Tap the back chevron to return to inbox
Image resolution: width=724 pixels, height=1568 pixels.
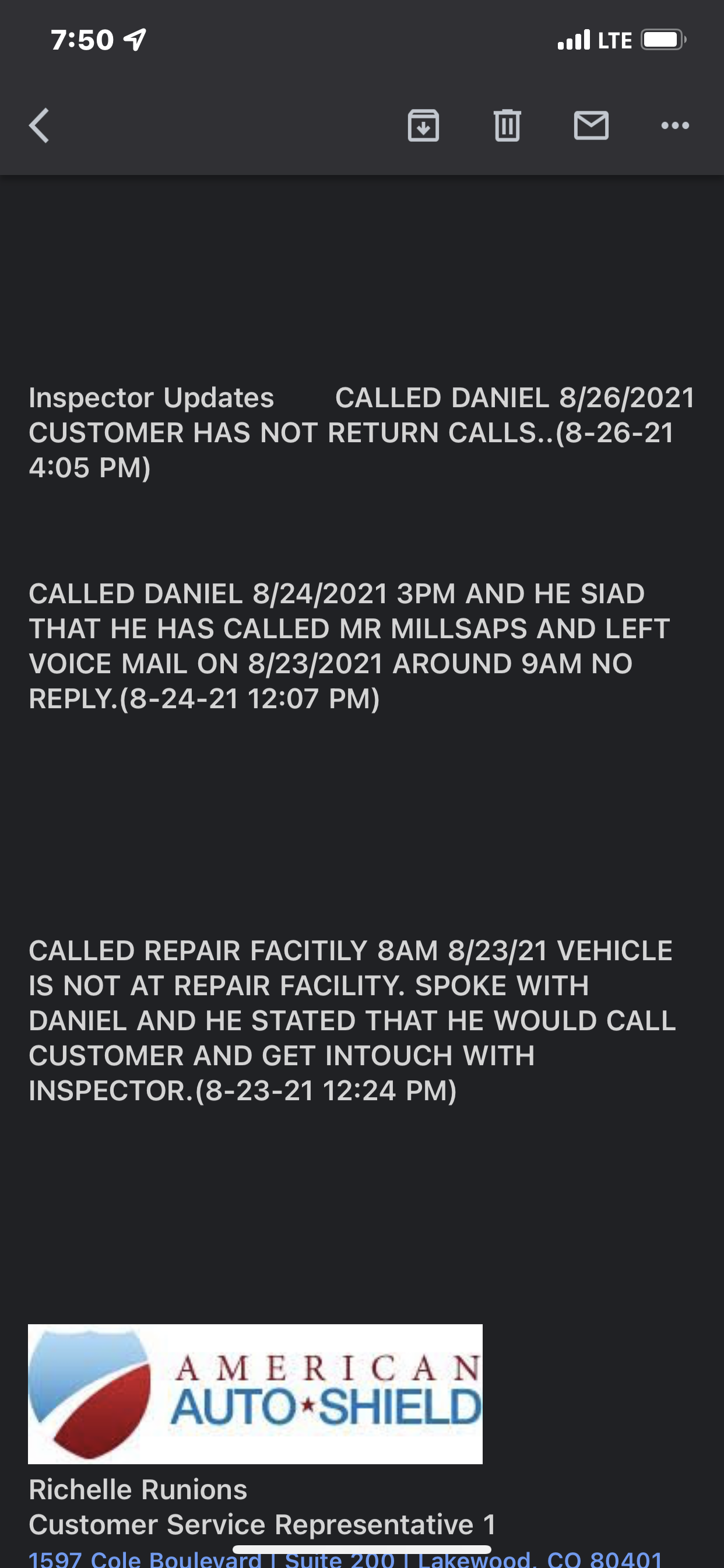[x=39, y=126]
